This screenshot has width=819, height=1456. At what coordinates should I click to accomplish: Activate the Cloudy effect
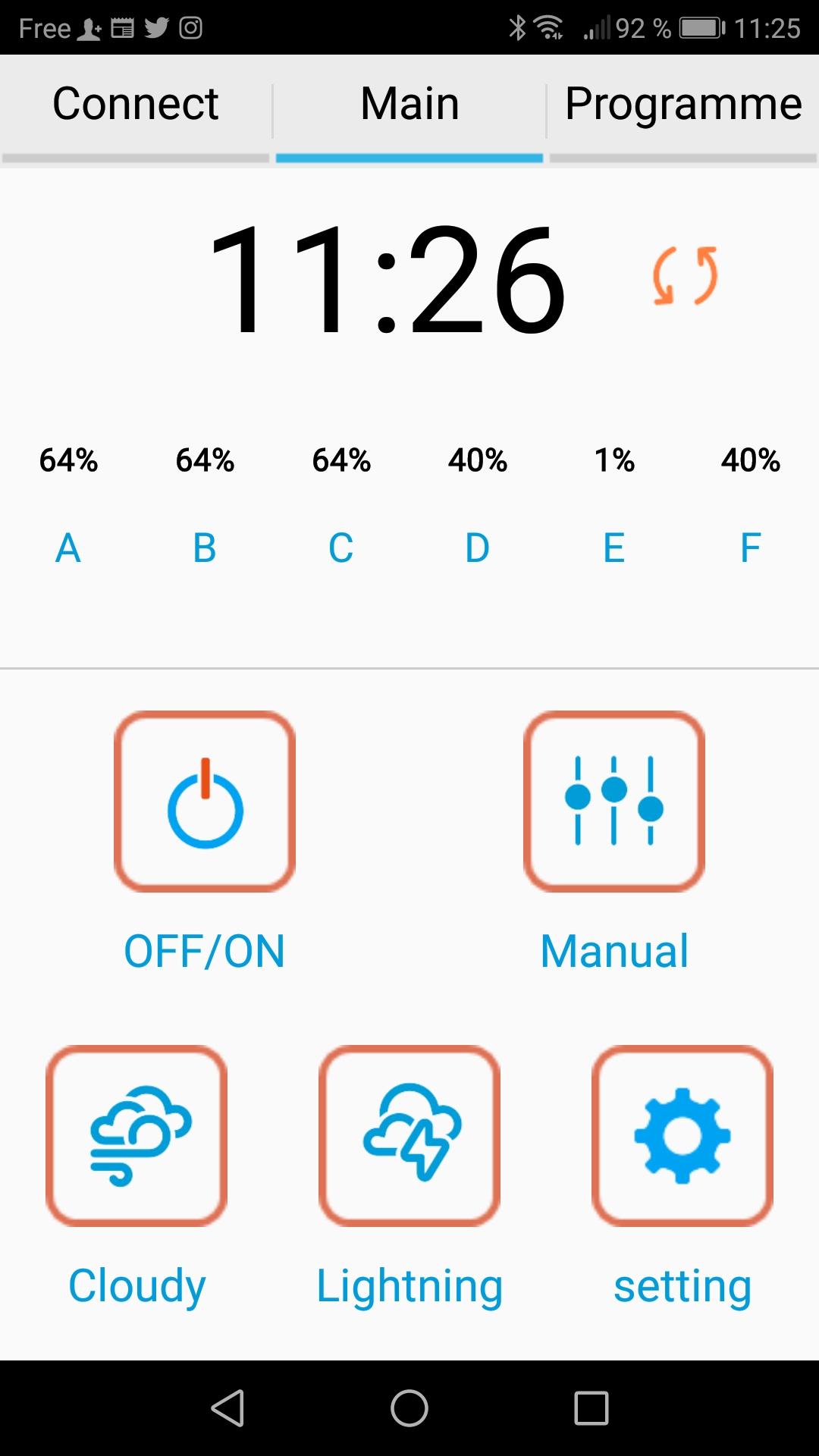coord(136,1135)
